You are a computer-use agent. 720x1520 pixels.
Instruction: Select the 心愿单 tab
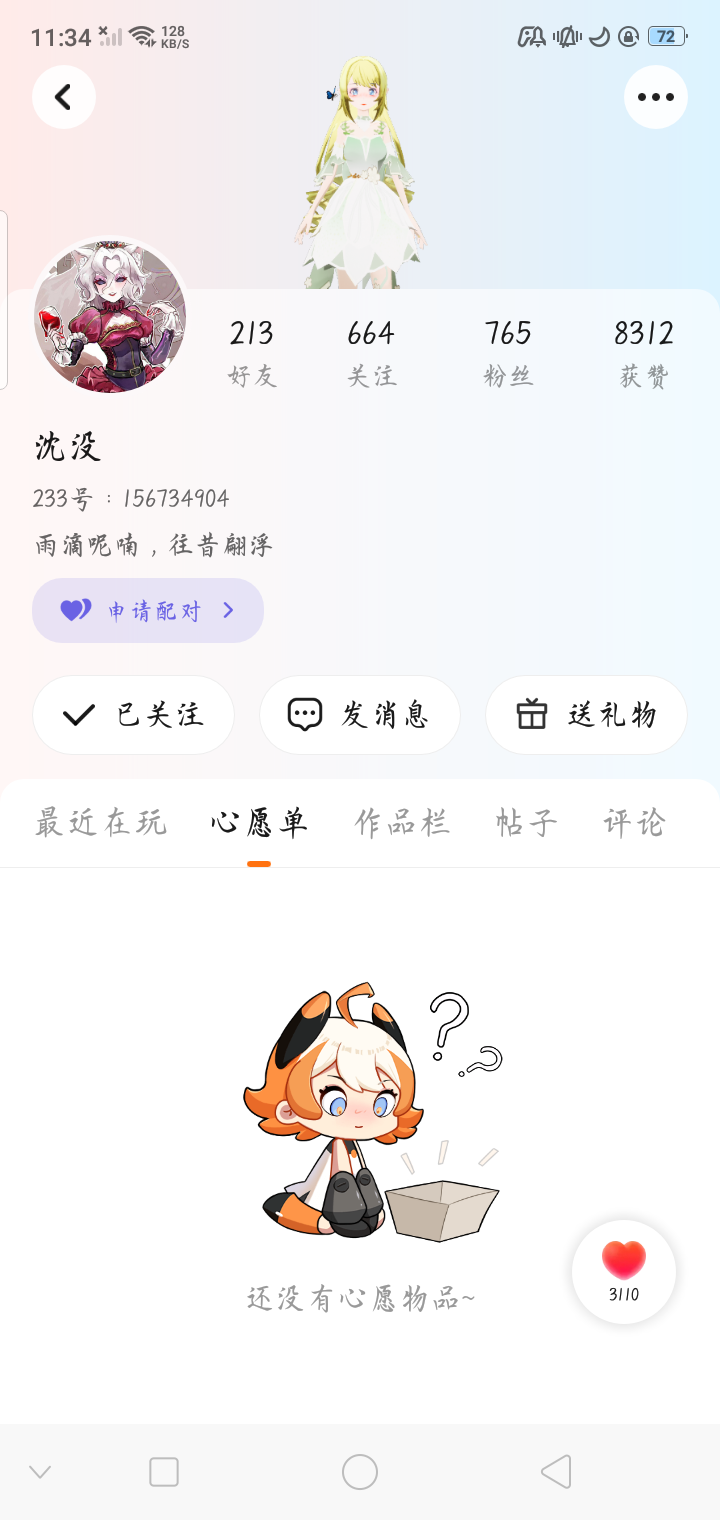259,823
